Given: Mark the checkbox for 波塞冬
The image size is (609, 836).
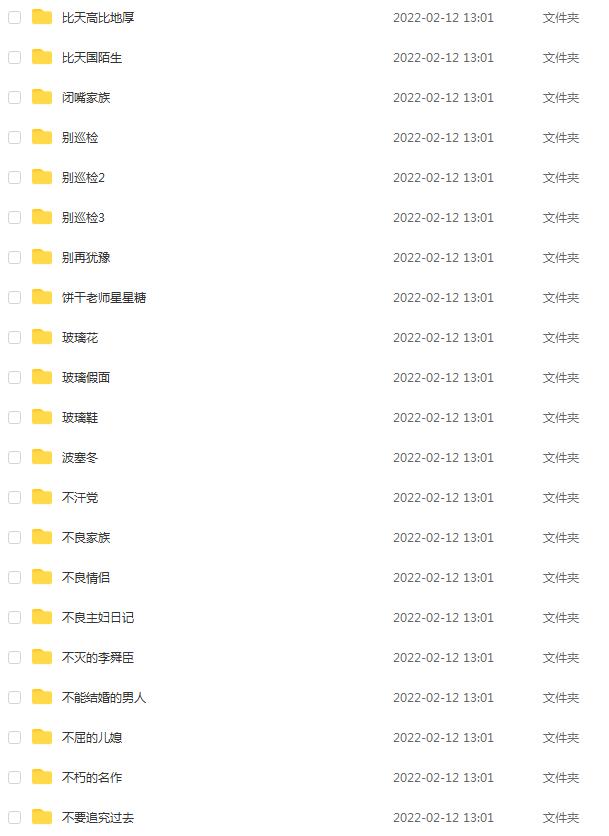Looking at the screenshot, I should [x=15, y=457].
